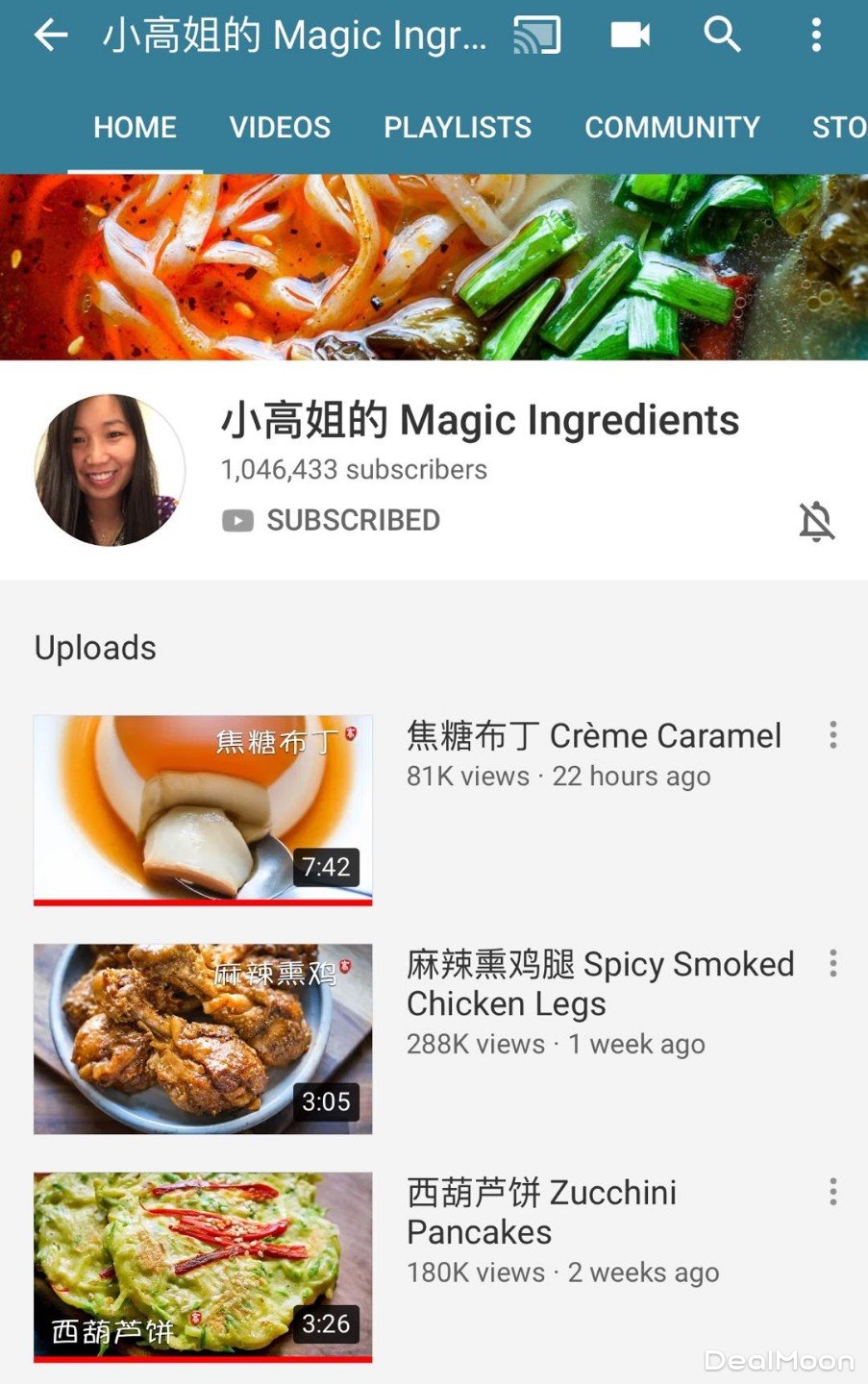This screenshot has height=1384, width=868.
Task: Tap the back arrow to leave channel
Action: [48, 35]
